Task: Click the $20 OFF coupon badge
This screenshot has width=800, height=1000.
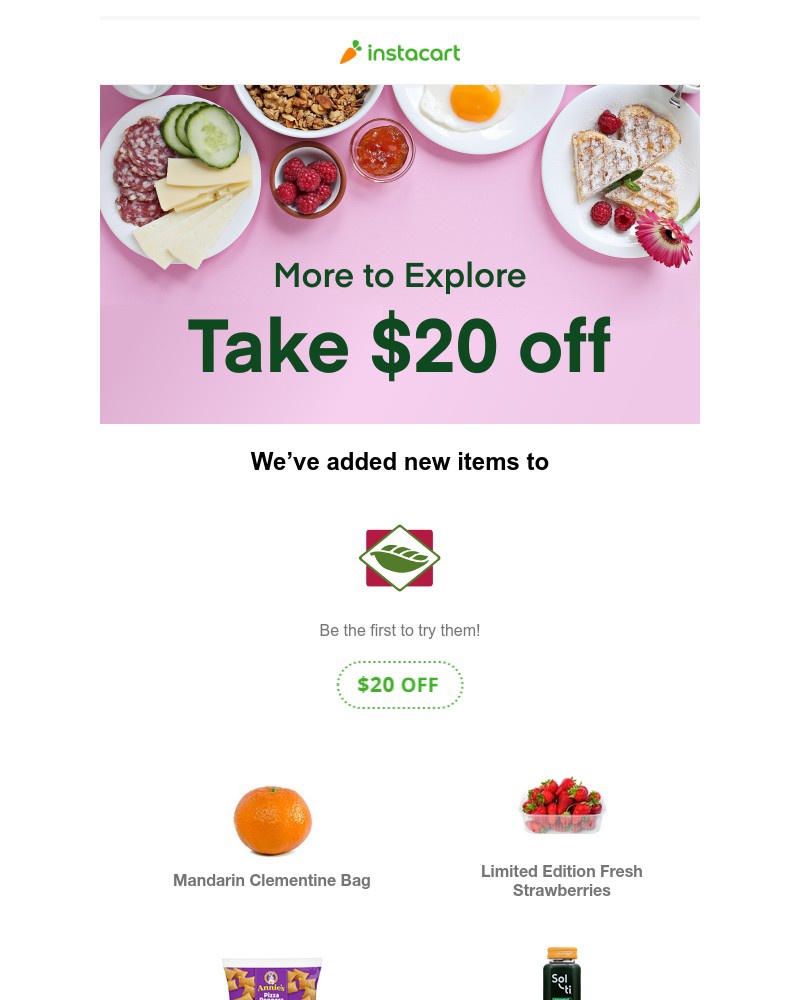Action: pos(399,685)
